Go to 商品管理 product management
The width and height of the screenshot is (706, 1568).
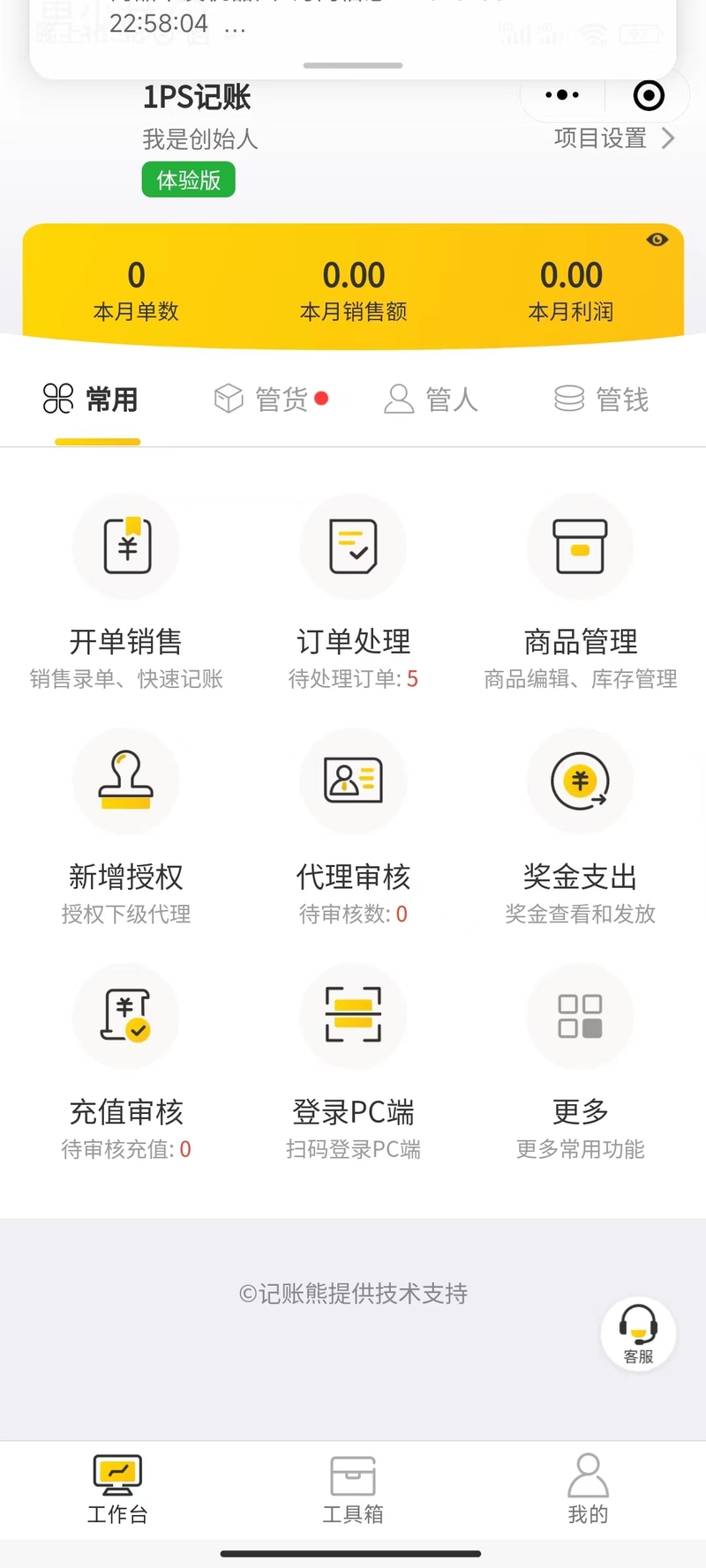(580, 593)
